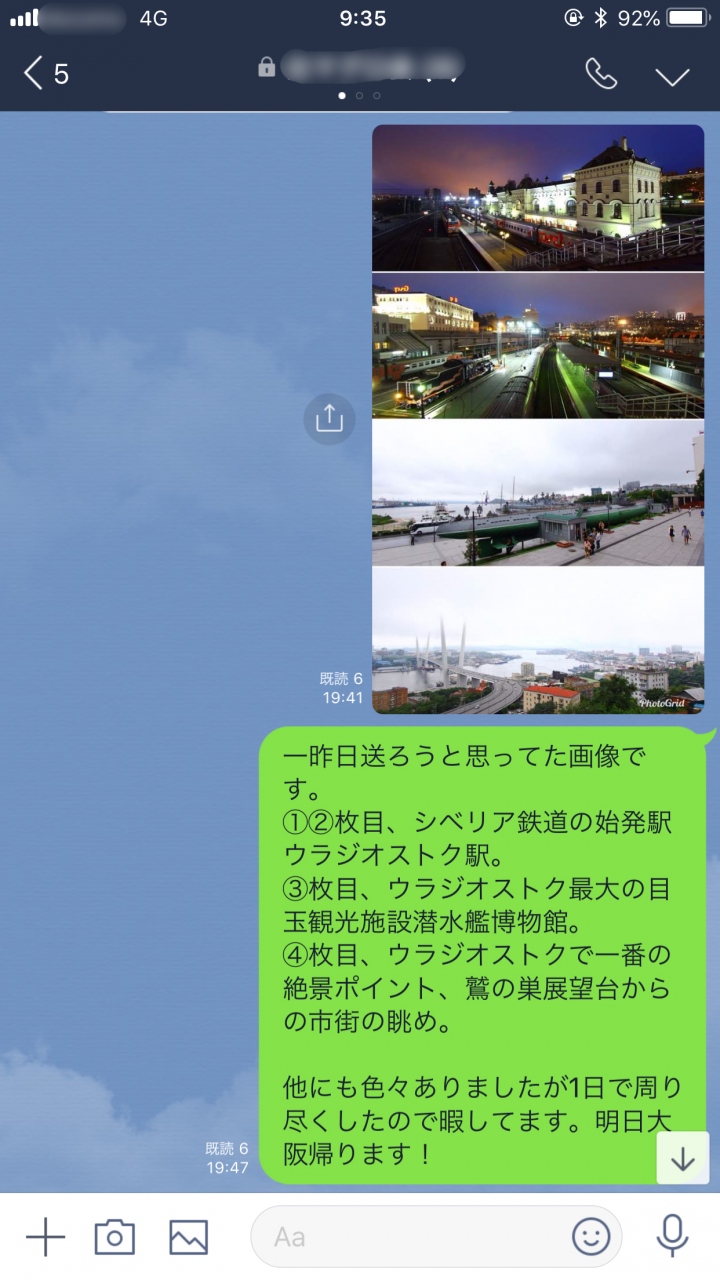Go back to the chat list
Screen dimensions: 720x1280
pos(44,73)
